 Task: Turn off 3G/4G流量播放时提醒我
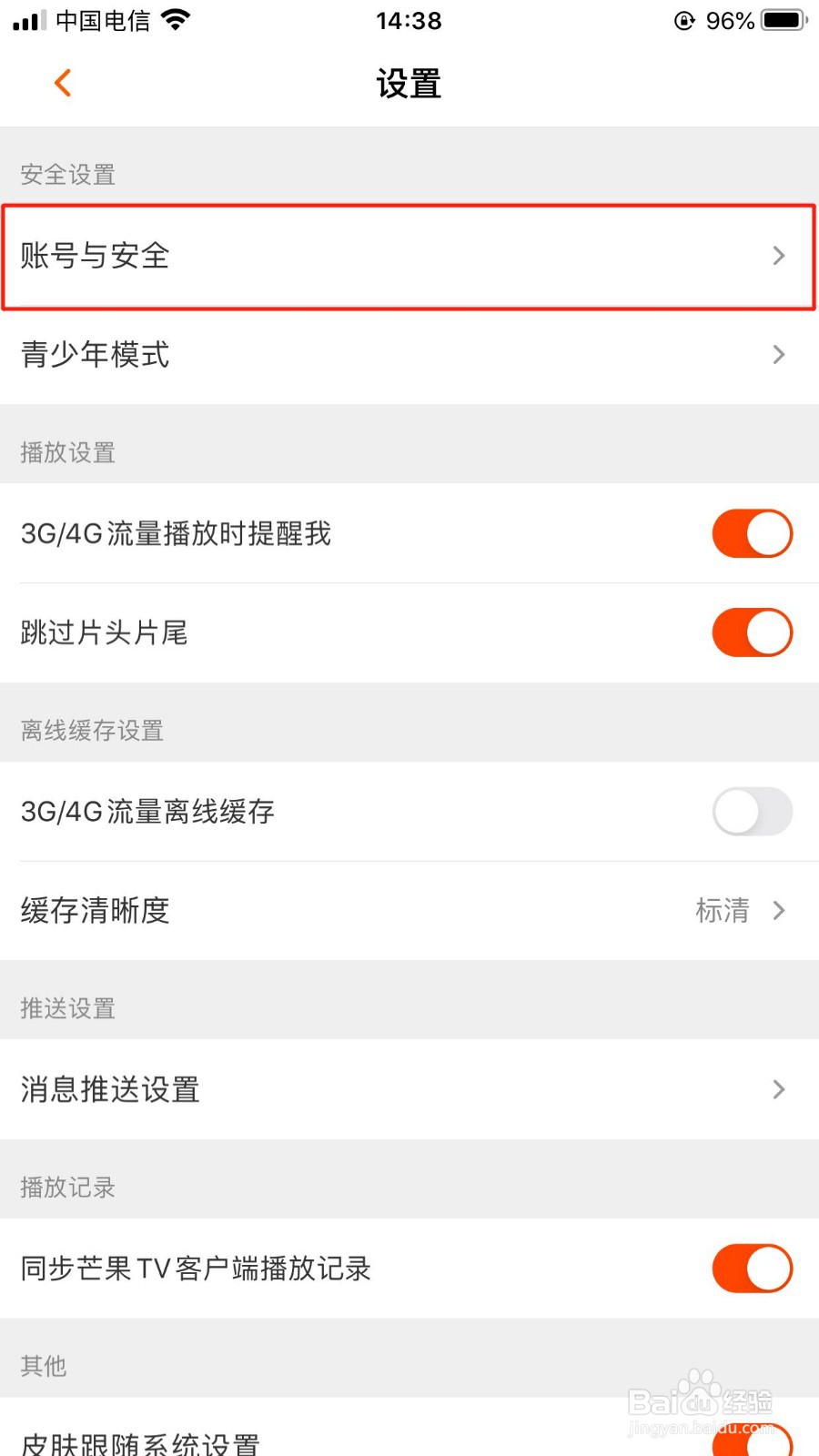[752, 533]
